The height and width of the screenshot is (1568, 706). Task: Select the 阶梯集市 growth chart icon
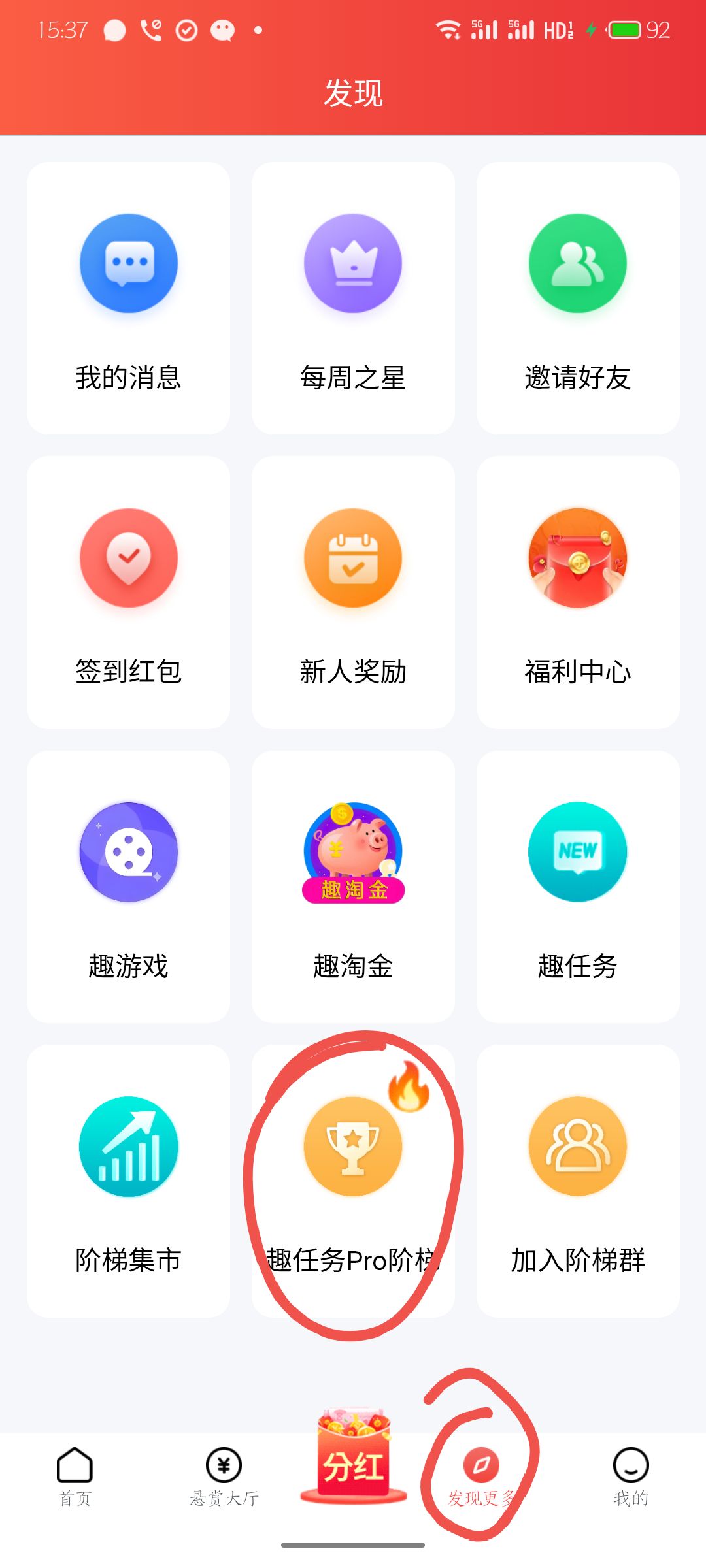point(128,1145)
